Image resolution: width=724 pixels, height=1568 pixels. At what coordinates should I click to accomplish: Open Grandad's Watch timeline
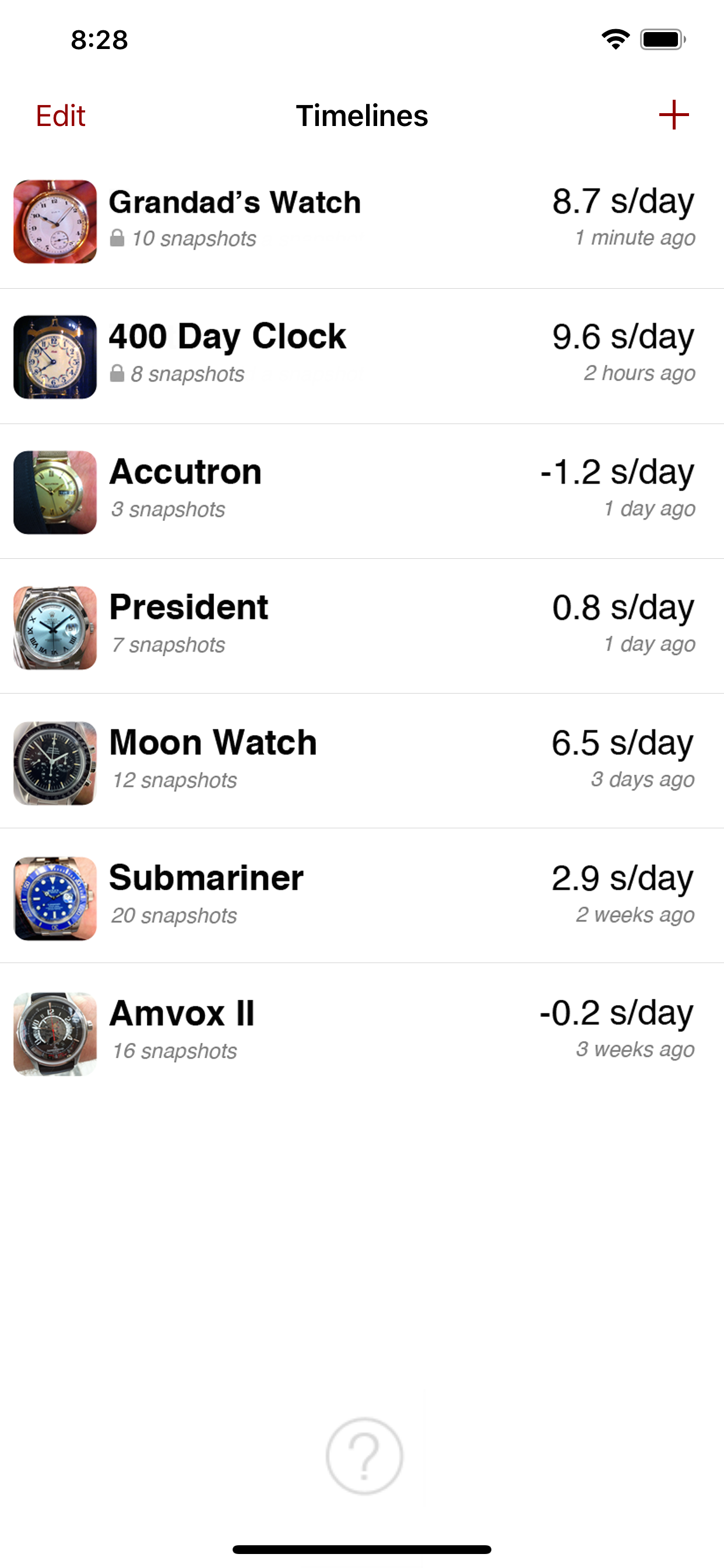point(361,220)
